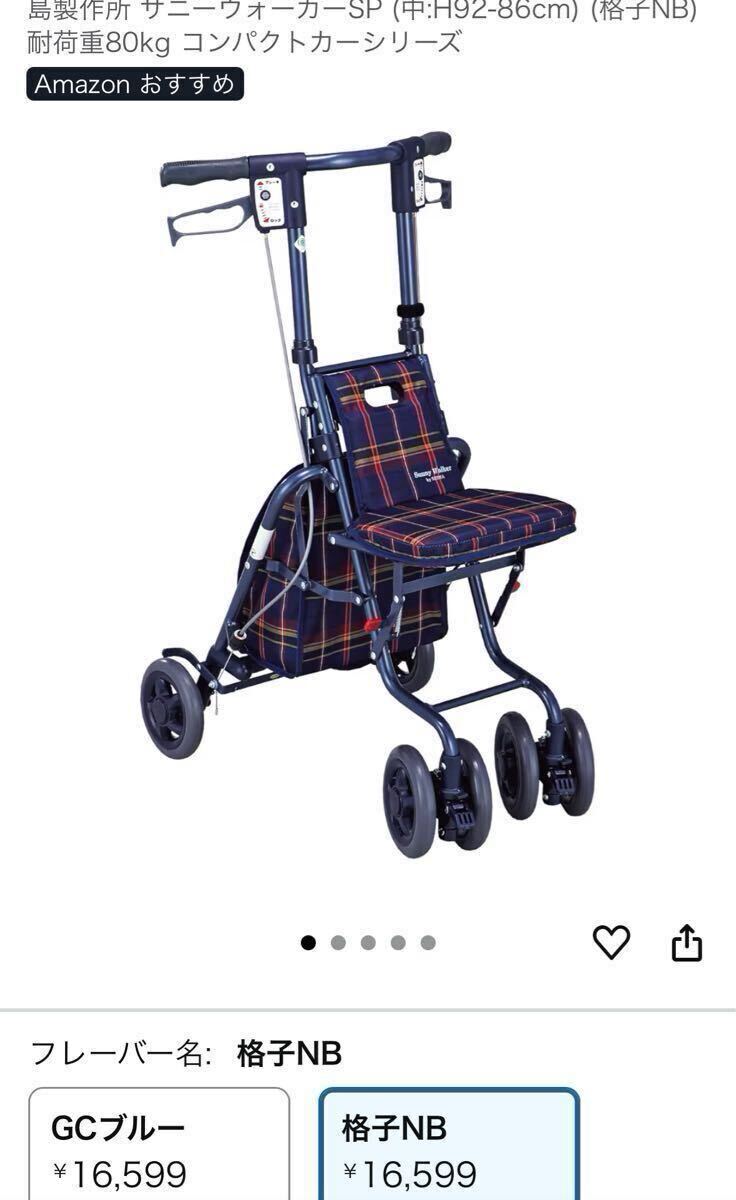
Task: Open the share icon
Action: 687,942
